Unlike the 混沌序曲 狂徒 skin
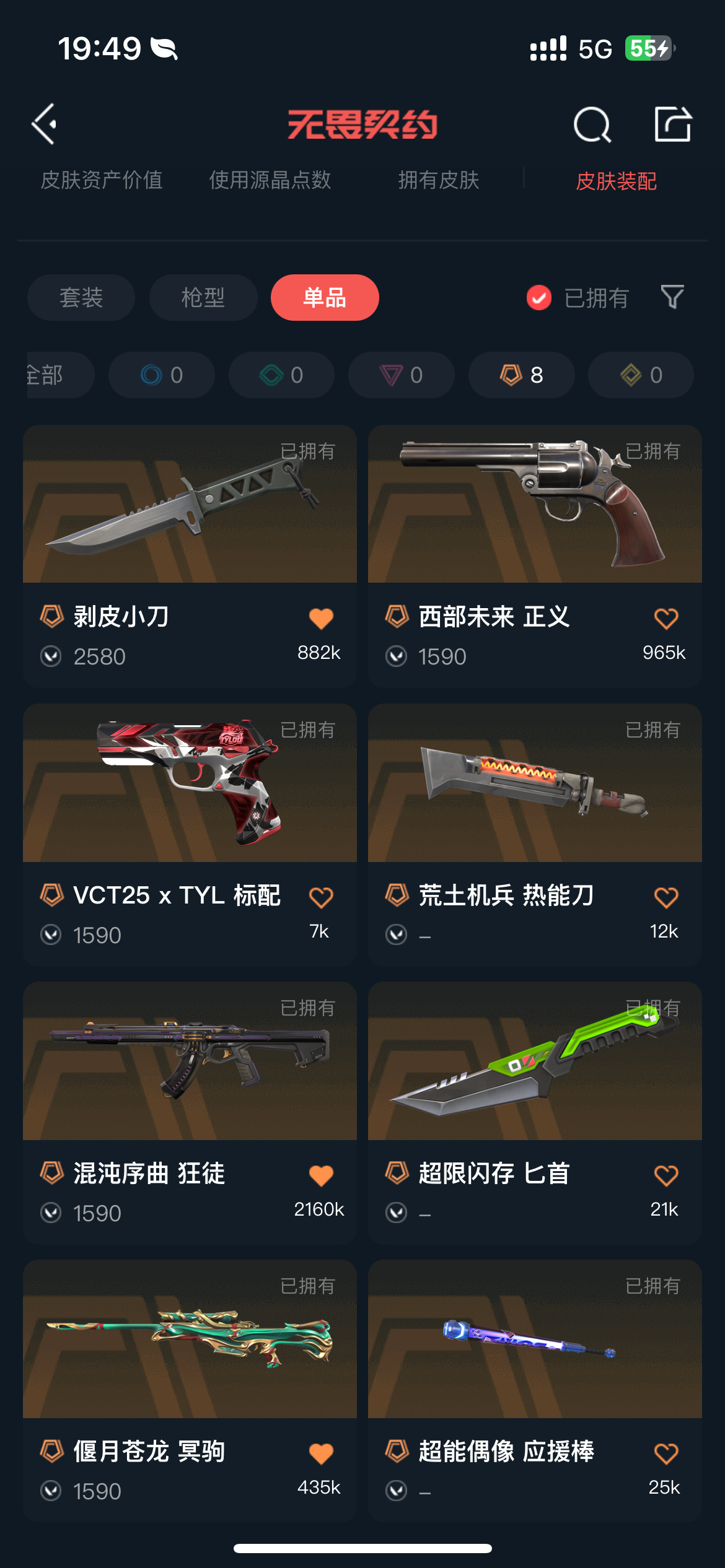Screen dimensions: 725x1568 point(321,1175)
